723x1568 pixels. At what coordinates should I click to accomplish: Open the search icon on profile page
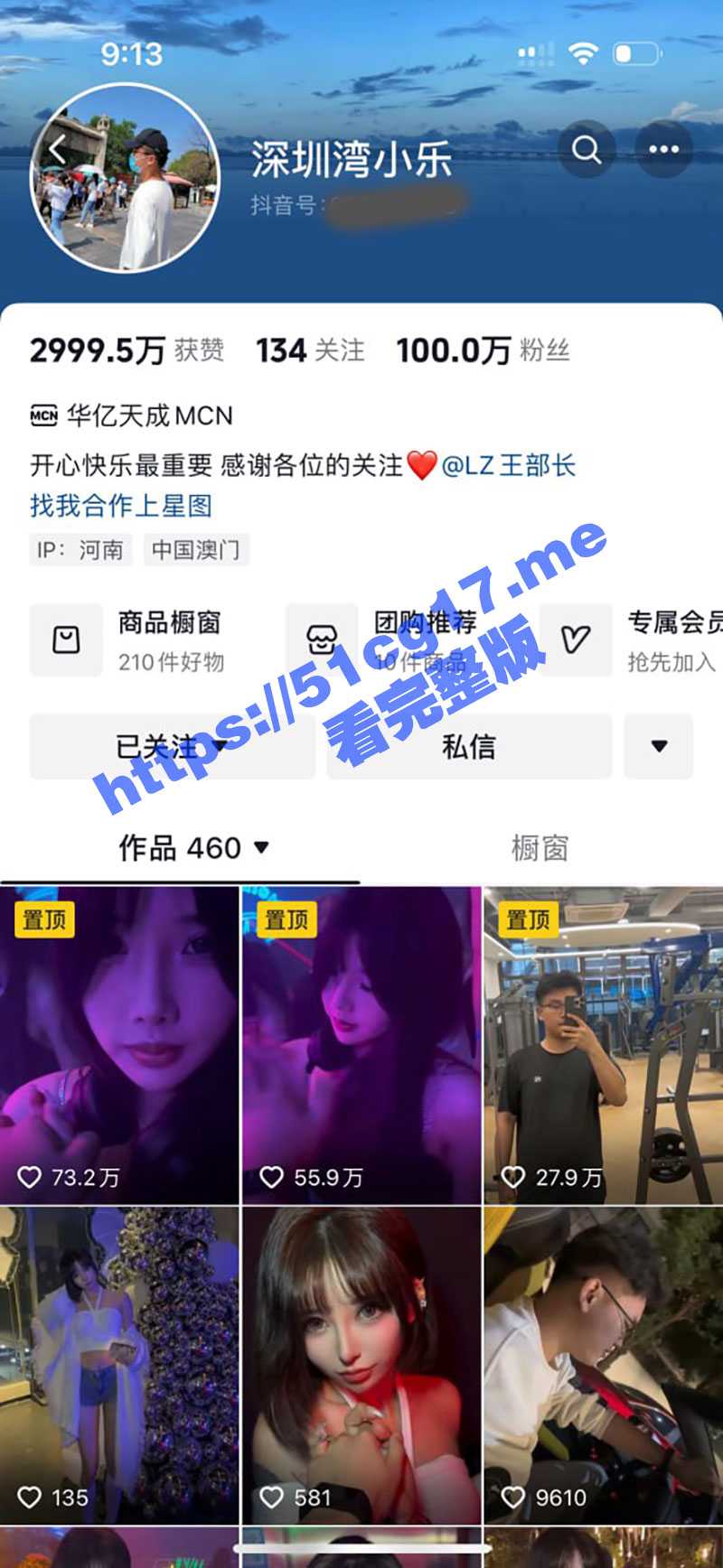pyautogui.click(x=587, y=149)
